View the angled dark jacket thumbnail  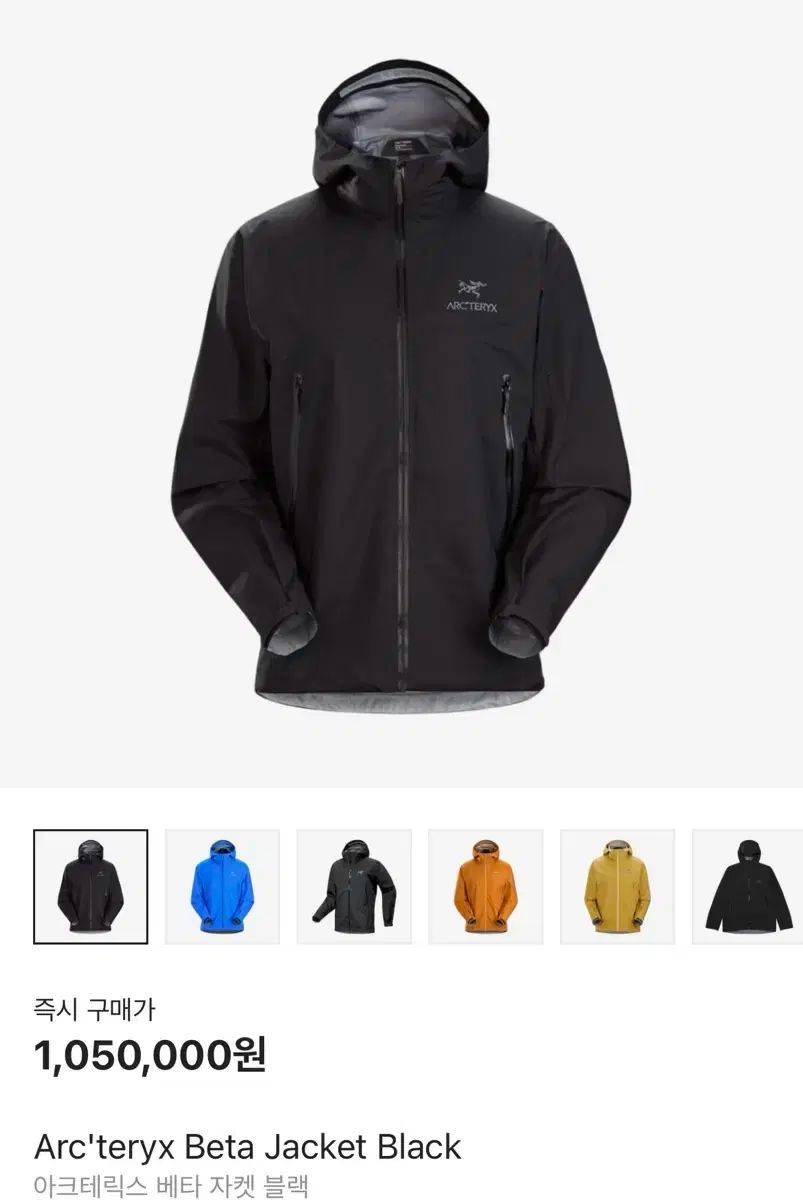pyautogui.click(x=353, y=886)
